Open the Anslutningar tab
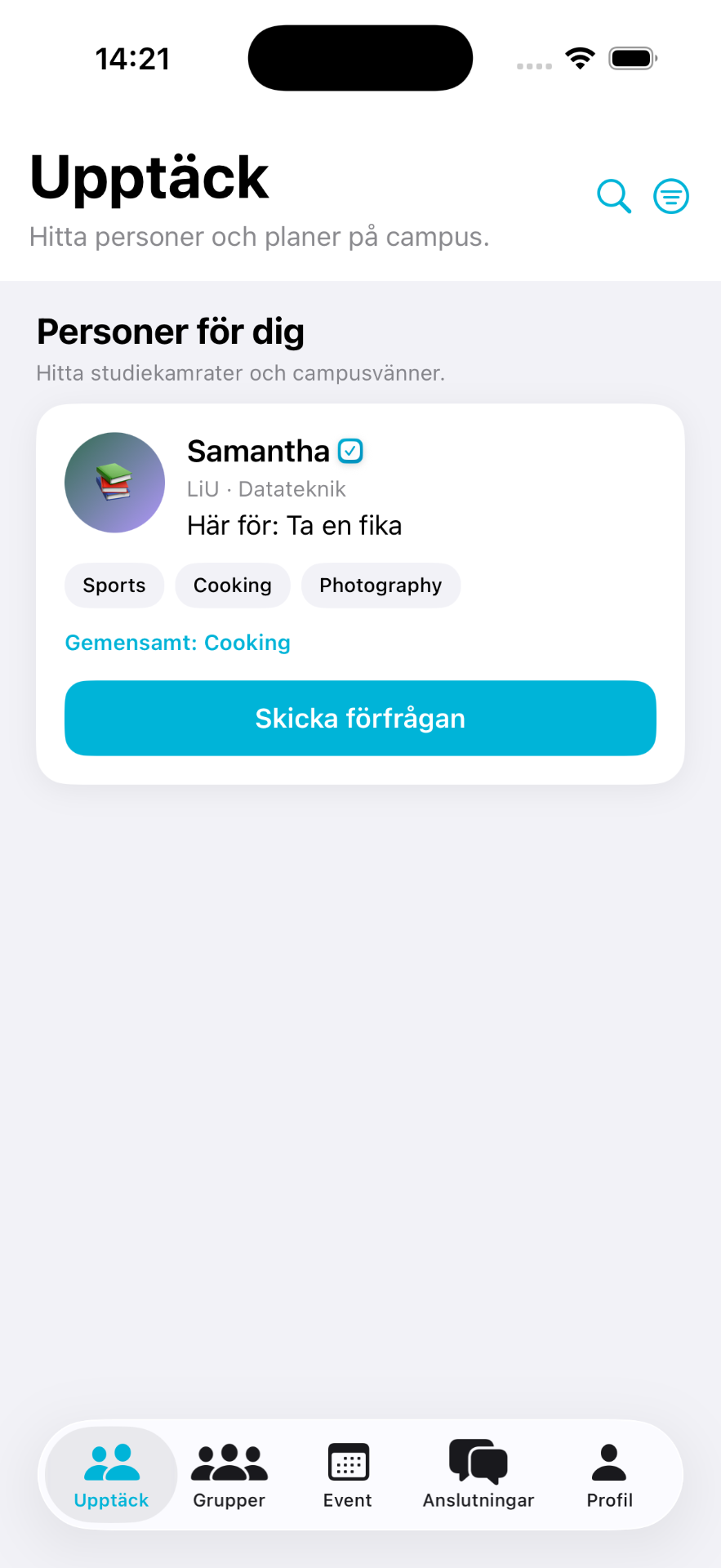Image resolution: width=721 pixels, height=1568 pixels. 478,1475
